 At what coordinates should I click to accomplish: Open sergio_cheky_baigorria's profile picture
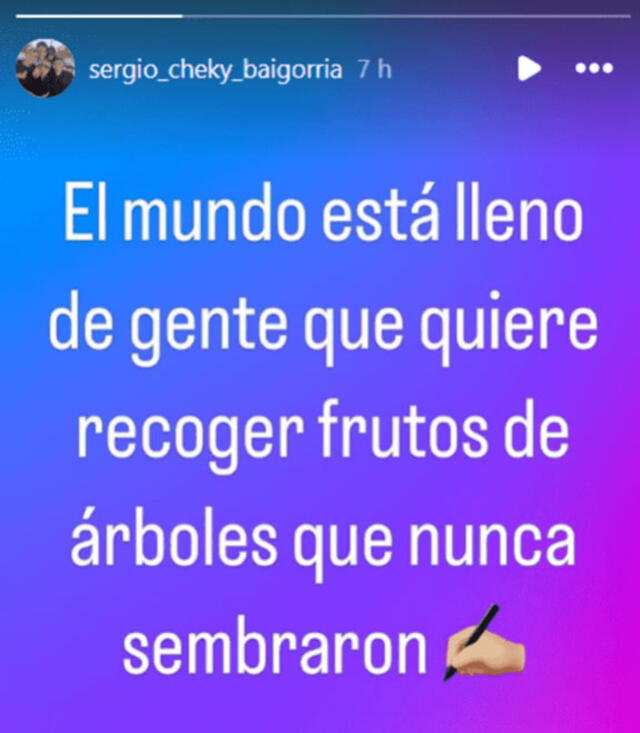(x=45, y=69)
